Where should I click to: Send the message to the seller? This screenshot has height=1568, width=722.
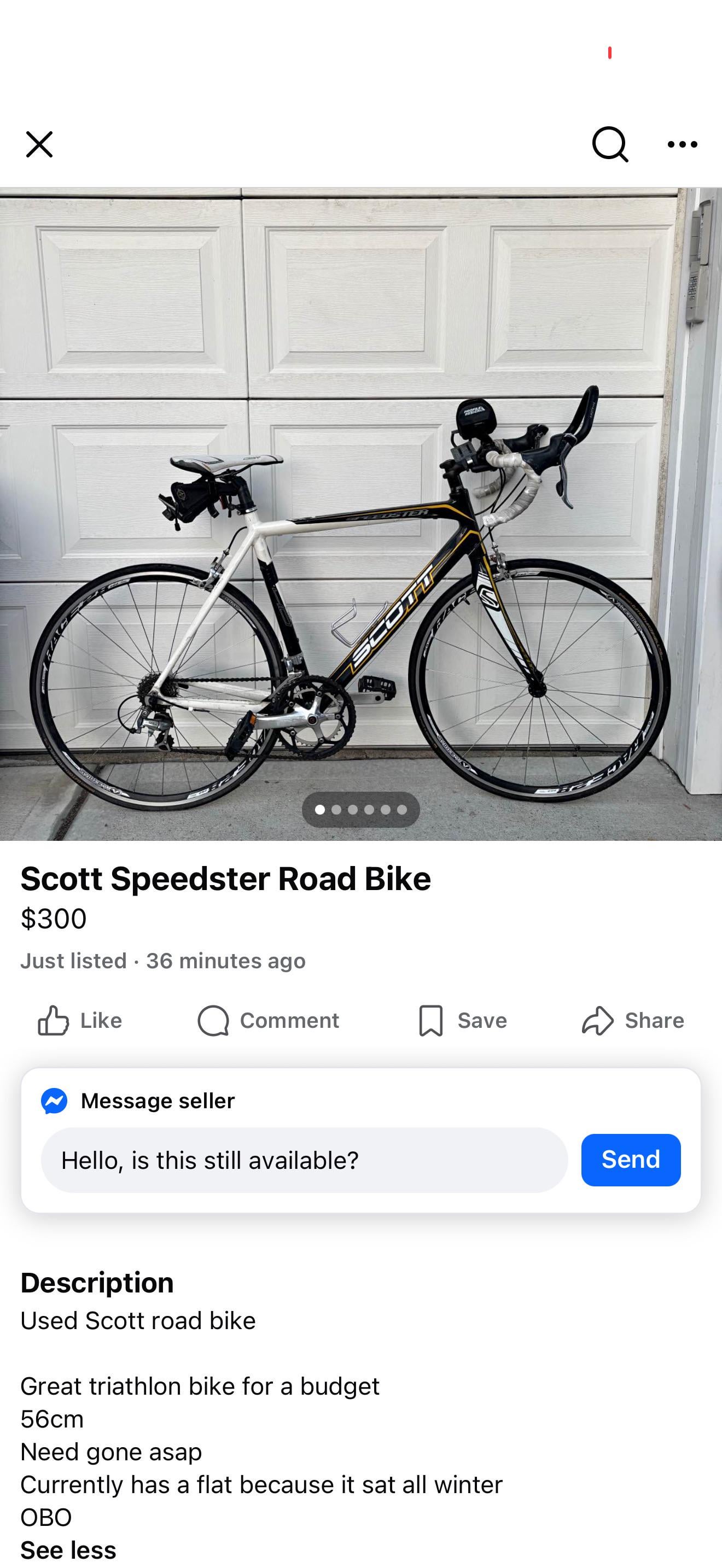(x=630, y=1160)
